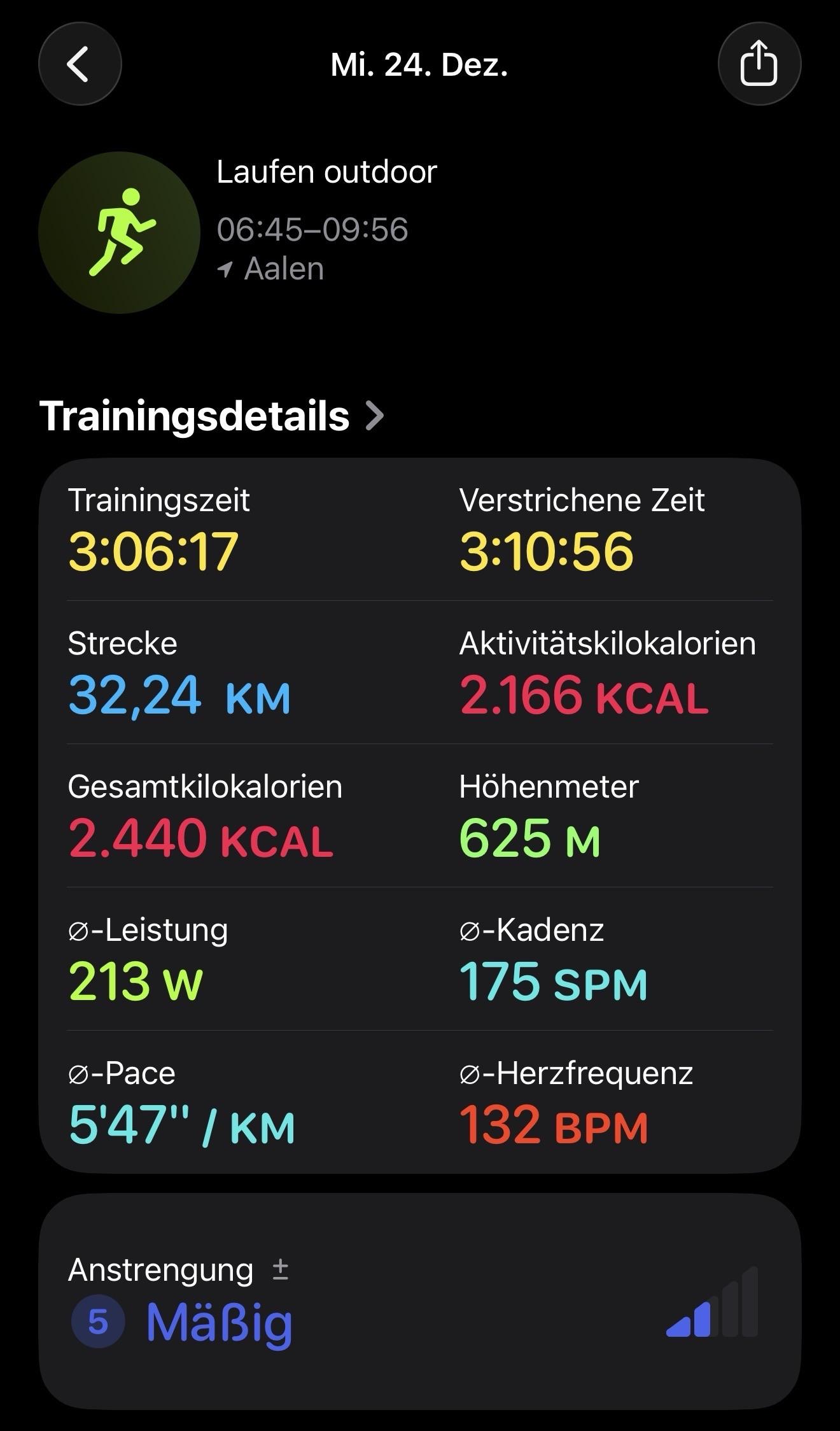Share this workout summary
The width and height of the screenshot is (840, 1431).
759,64
